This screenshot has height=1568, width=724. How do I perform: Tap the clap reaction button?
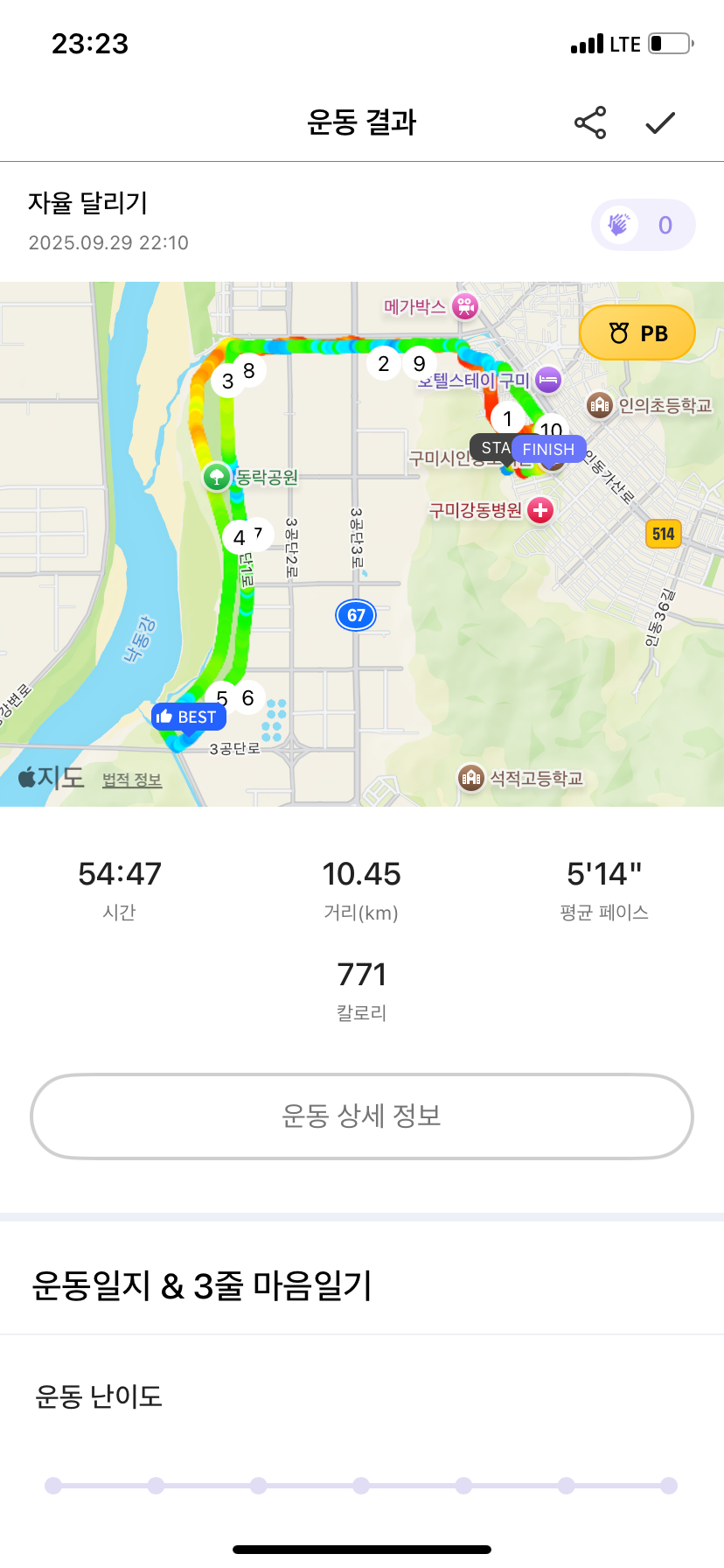pos(643,226)
